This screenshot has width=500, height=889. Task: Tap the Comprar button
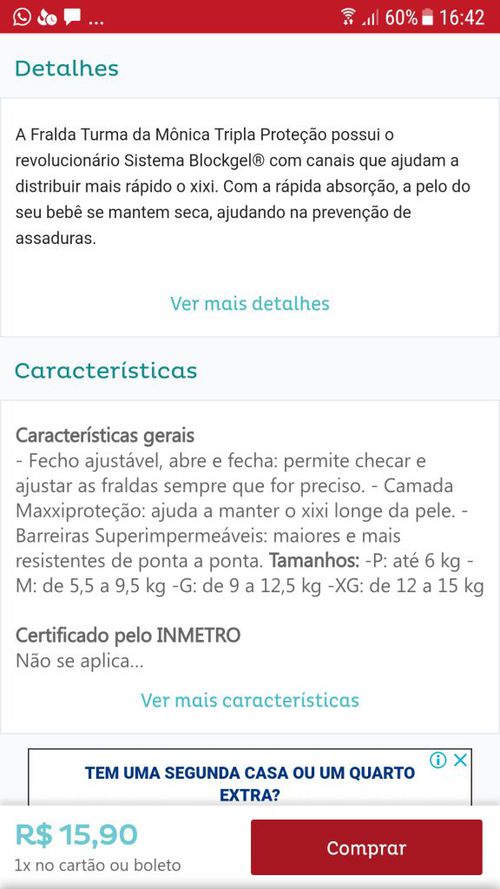coord(366,847)
